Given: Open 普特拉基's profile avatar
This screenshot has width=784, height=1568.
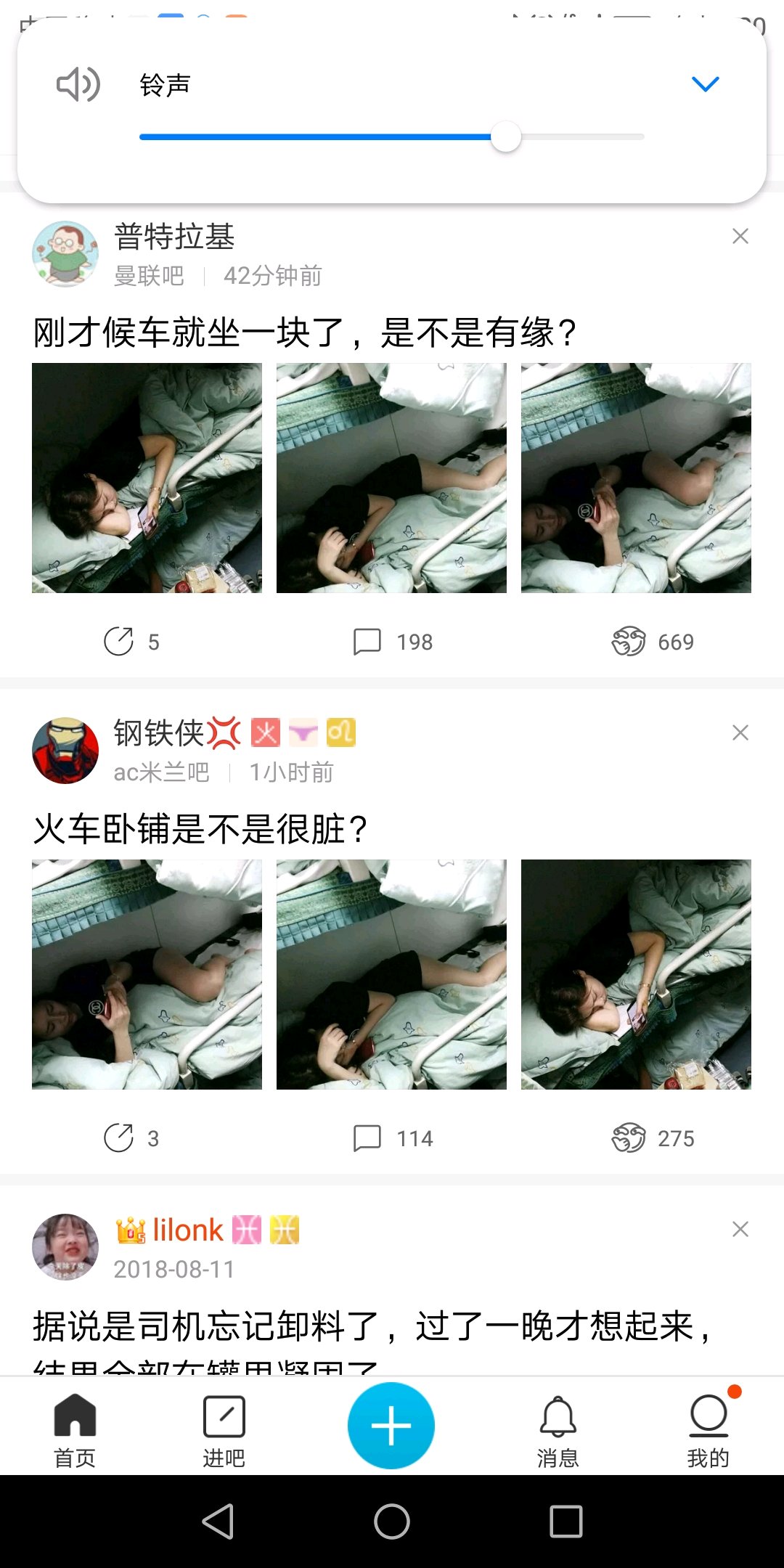Looking at the screenshot, I should tap(65, 254).
